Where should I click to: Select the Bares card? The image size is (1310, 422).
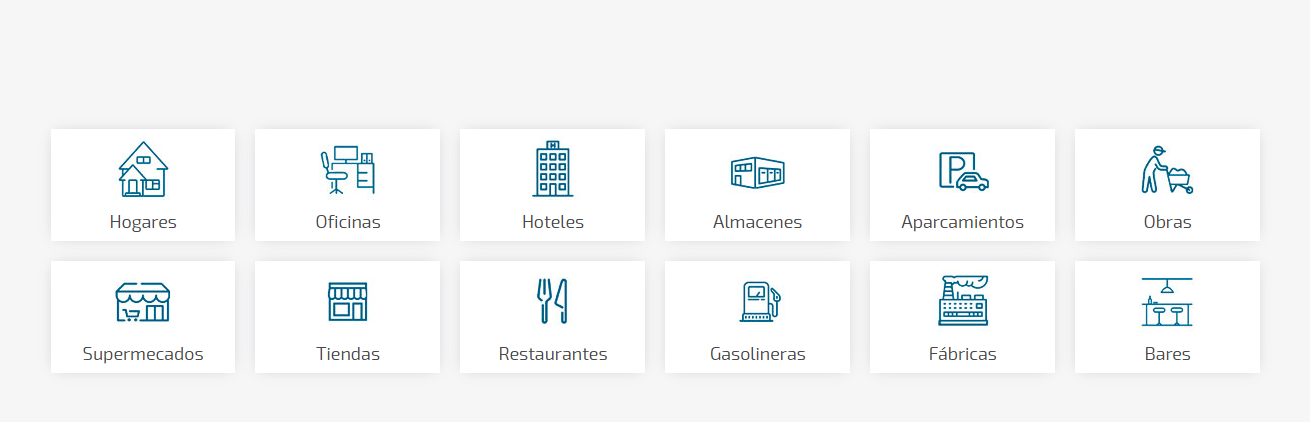pyautogui.click(x=1167, y=317)
